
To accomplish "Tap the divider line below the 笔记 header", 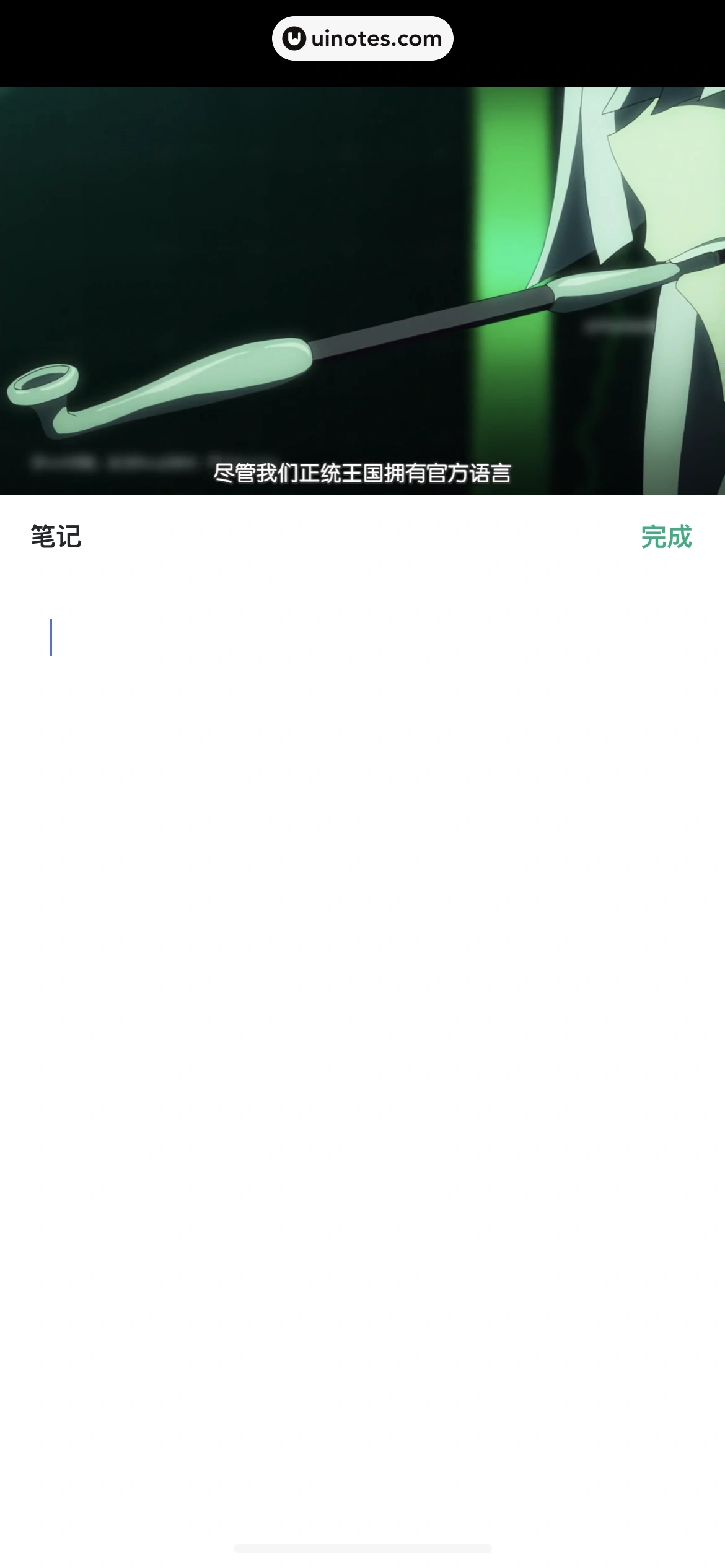I will (362, 577).
